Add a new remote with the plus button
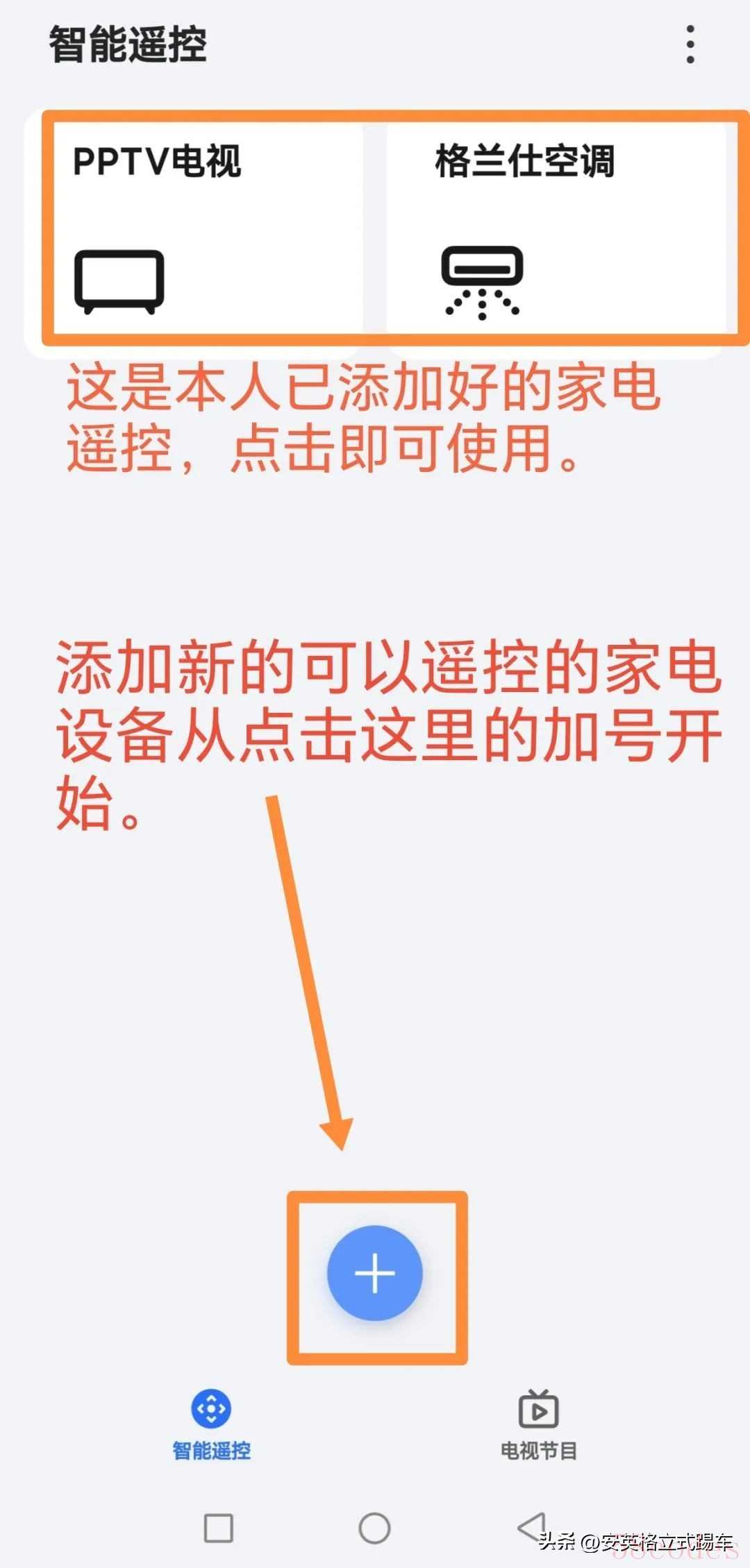This screenshot has height=1568, width=750. (375, 1273)
